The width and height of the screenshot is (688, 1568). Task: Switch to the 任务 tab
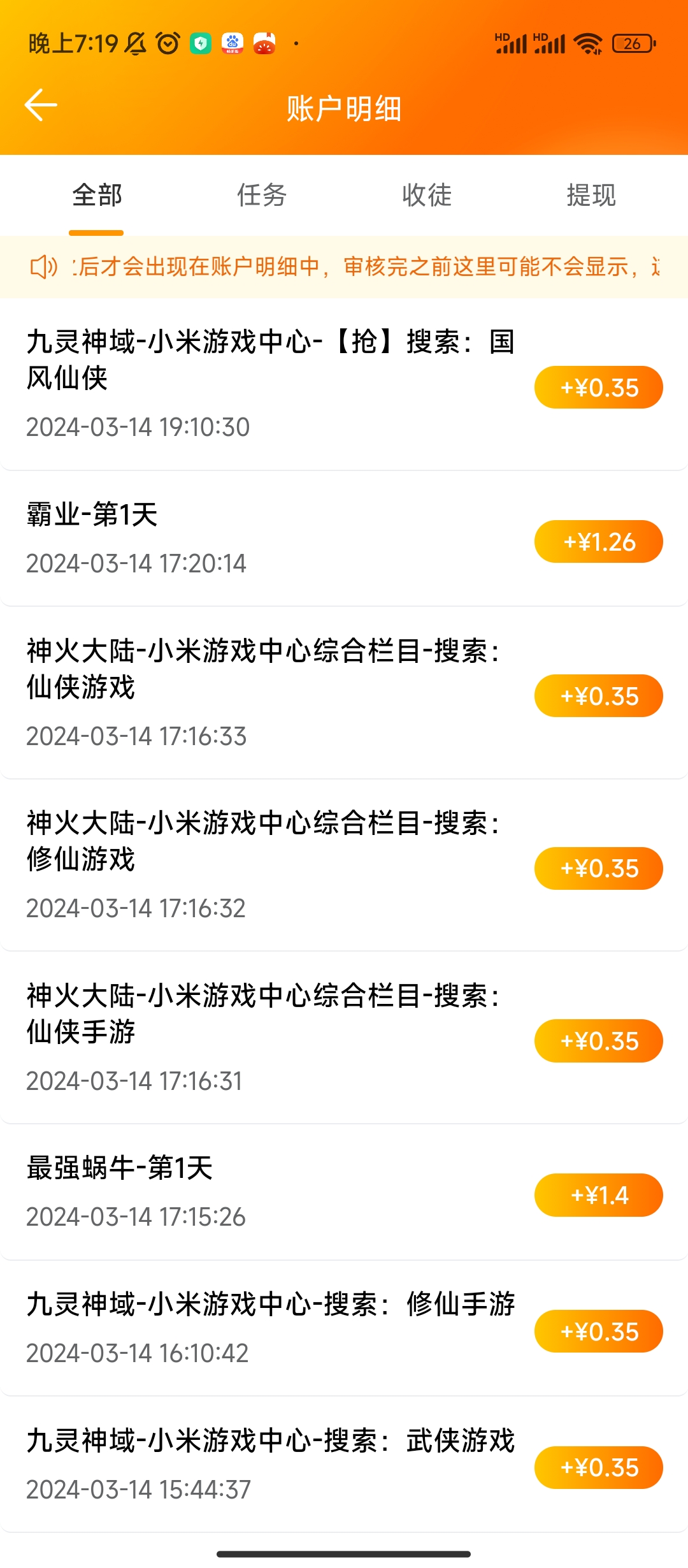262,195
